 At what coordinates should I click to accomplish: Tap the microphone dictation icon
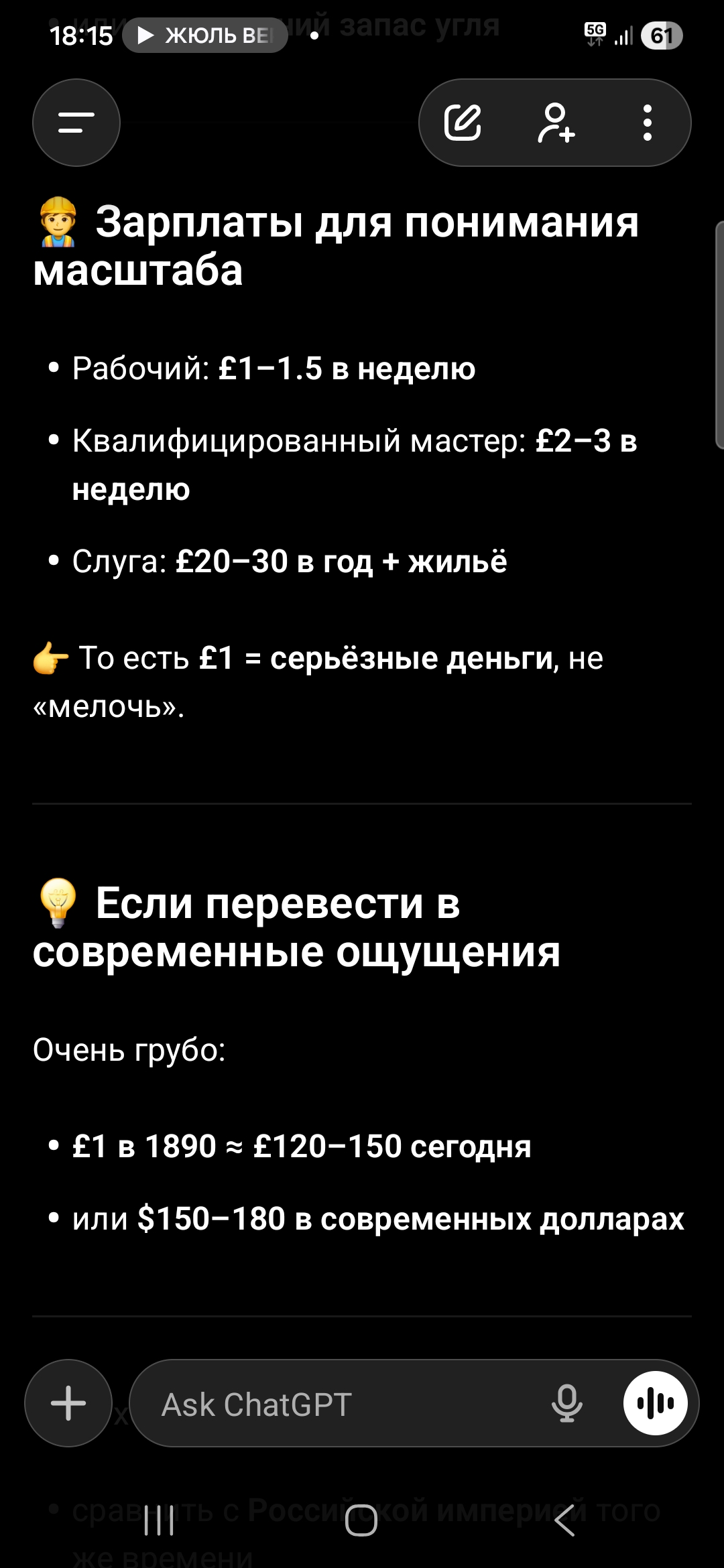coord(566,1403)
